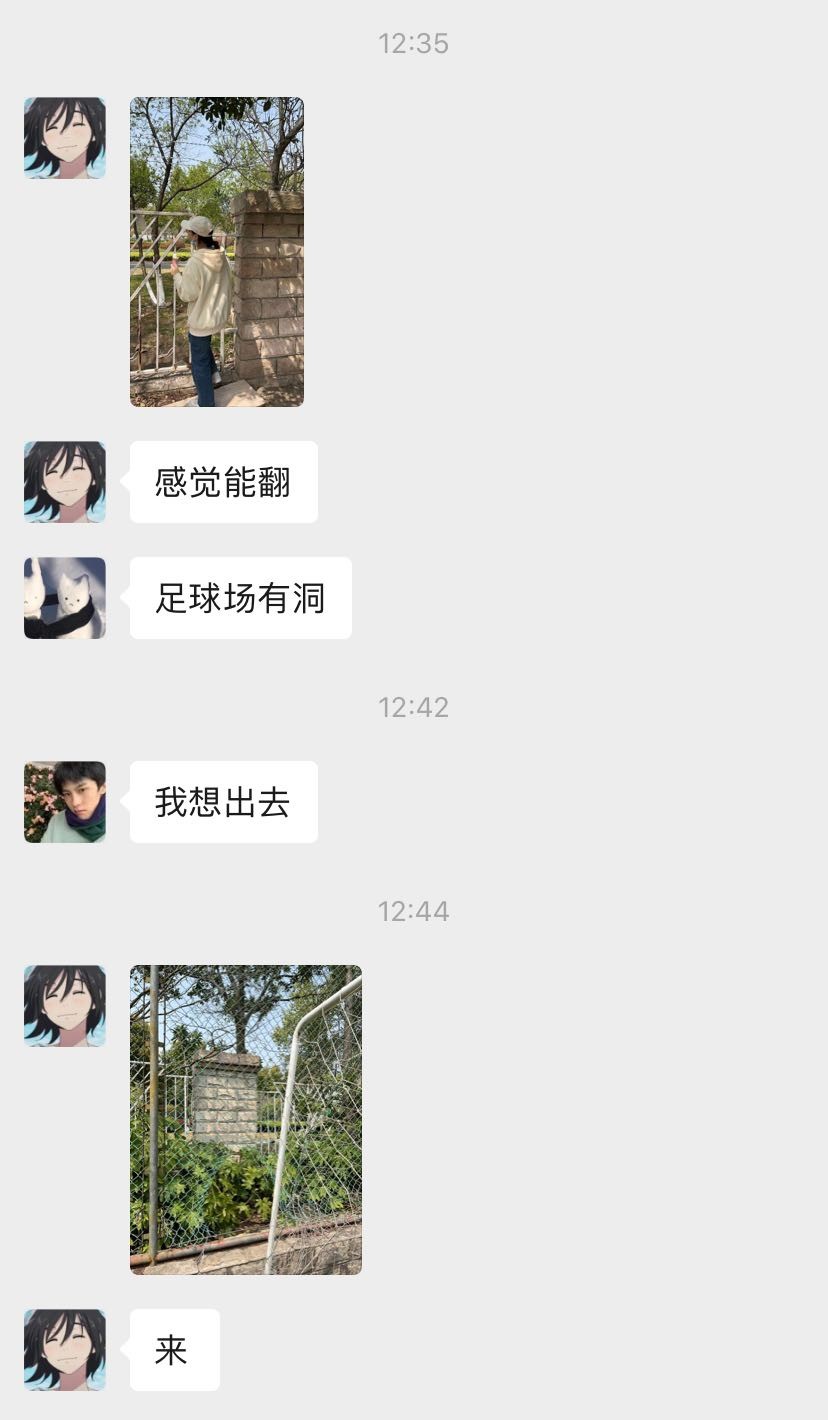Open the photo sent at 12:35
Image resolution: width=828 pixels, height=1420 pixels.
pos(216,251)
